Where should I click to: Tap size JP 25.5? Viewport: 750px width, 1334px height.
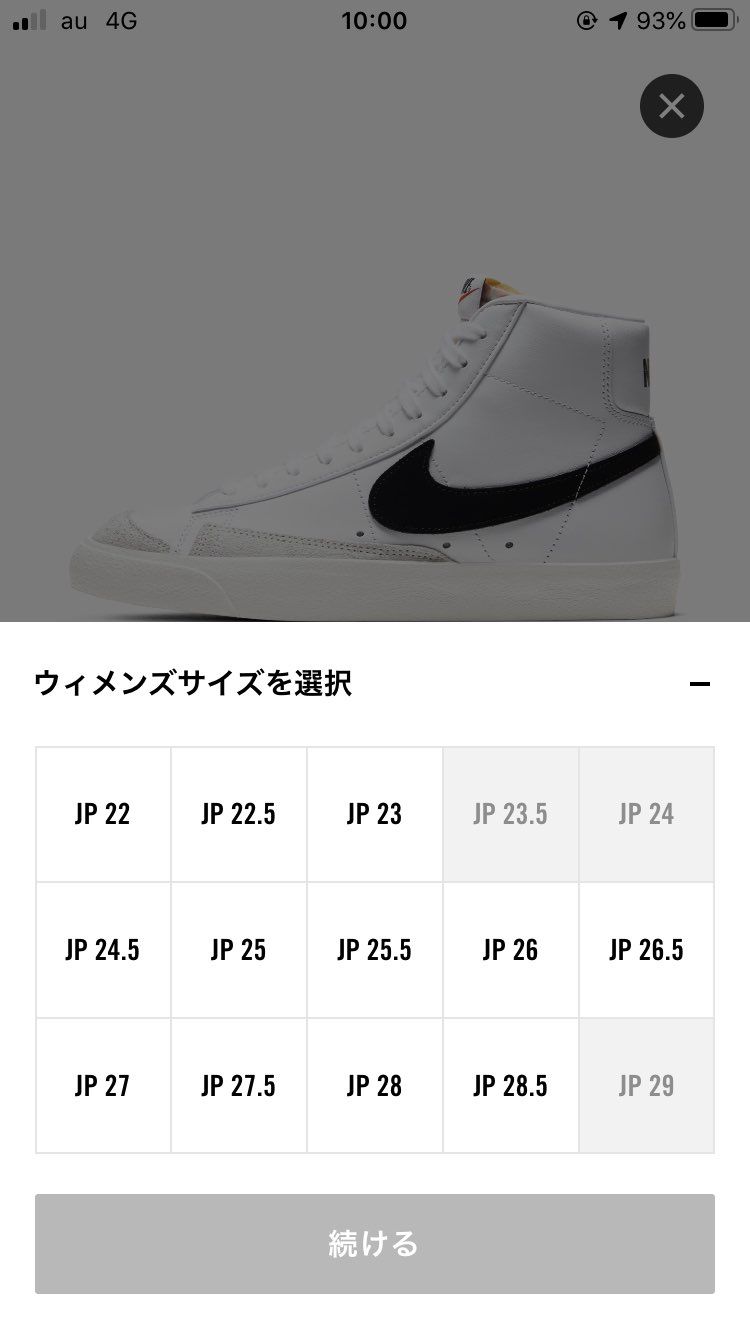coord(374,950)
